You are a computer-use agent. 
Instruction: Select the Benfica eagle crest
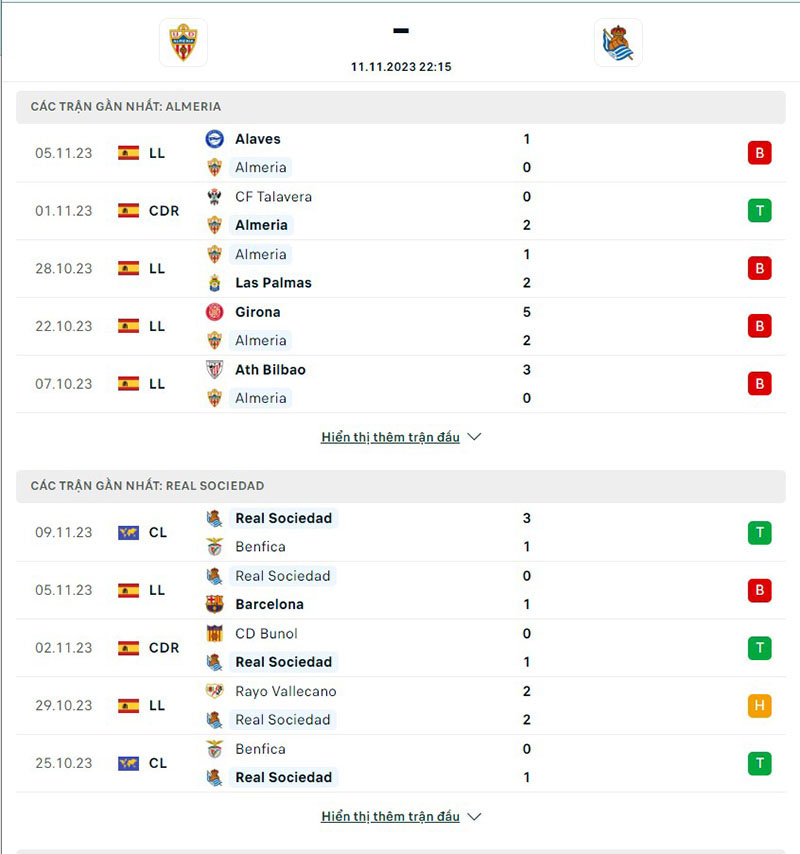pyautogui.click(x=214, y=547)
